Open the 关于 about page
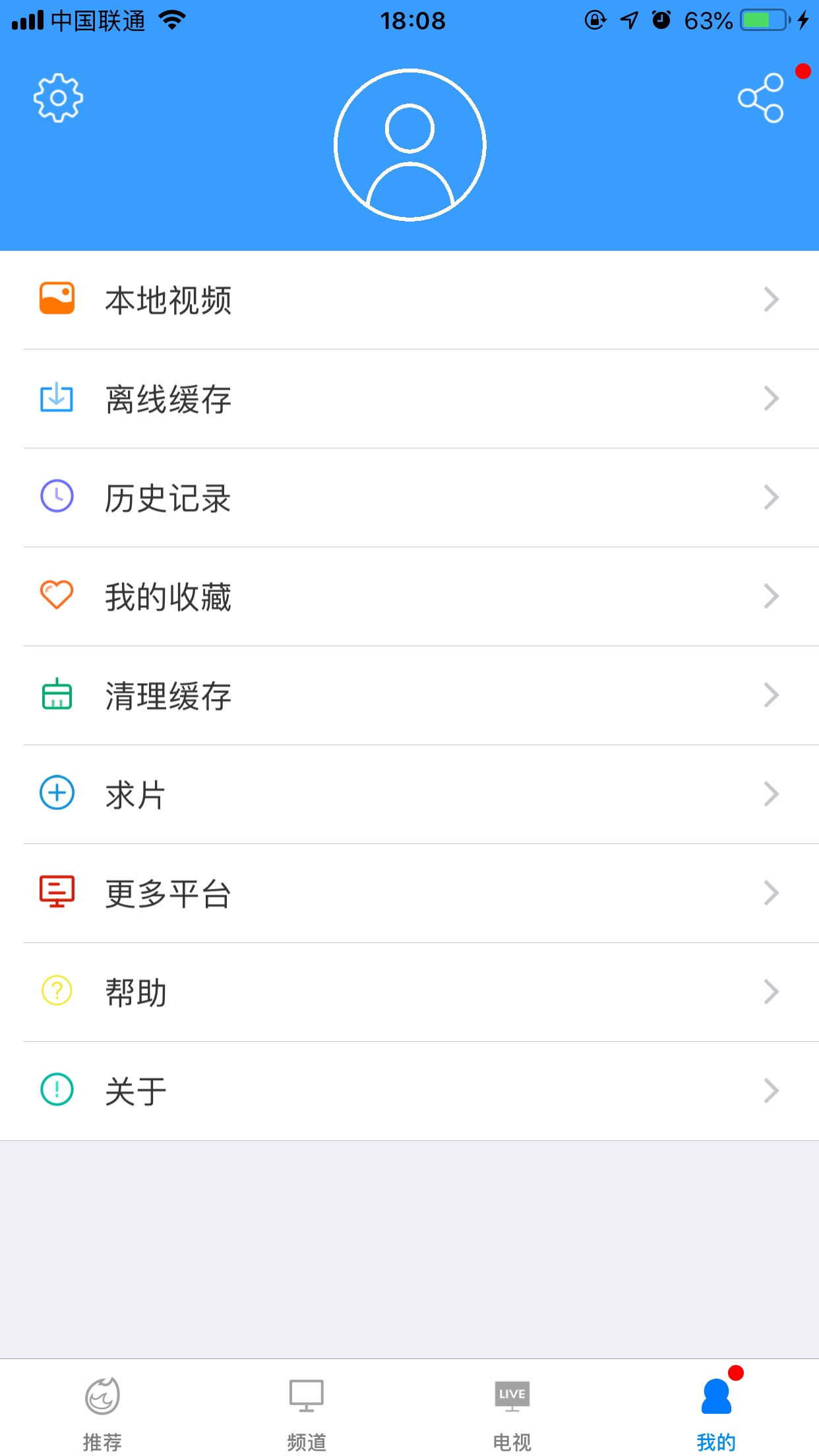 click(x=409, y=1091)
